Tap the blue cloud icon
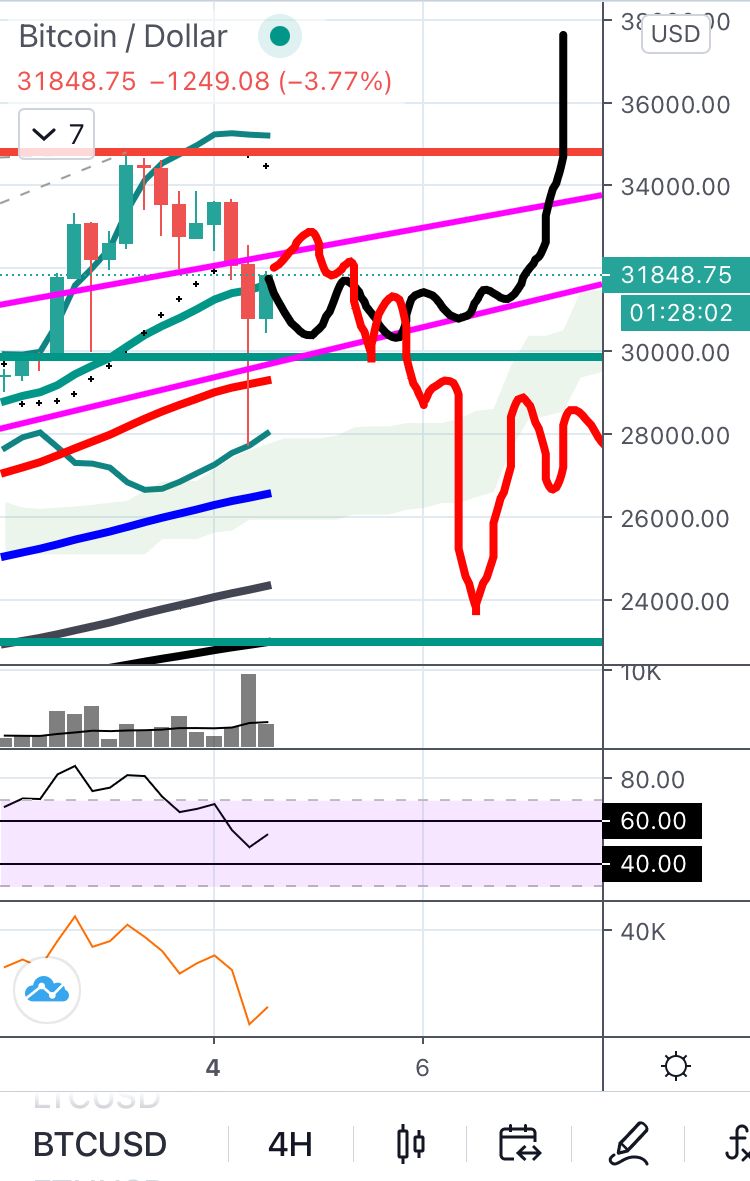Viewport: 750px width, 1181px height. coord(46,990)
